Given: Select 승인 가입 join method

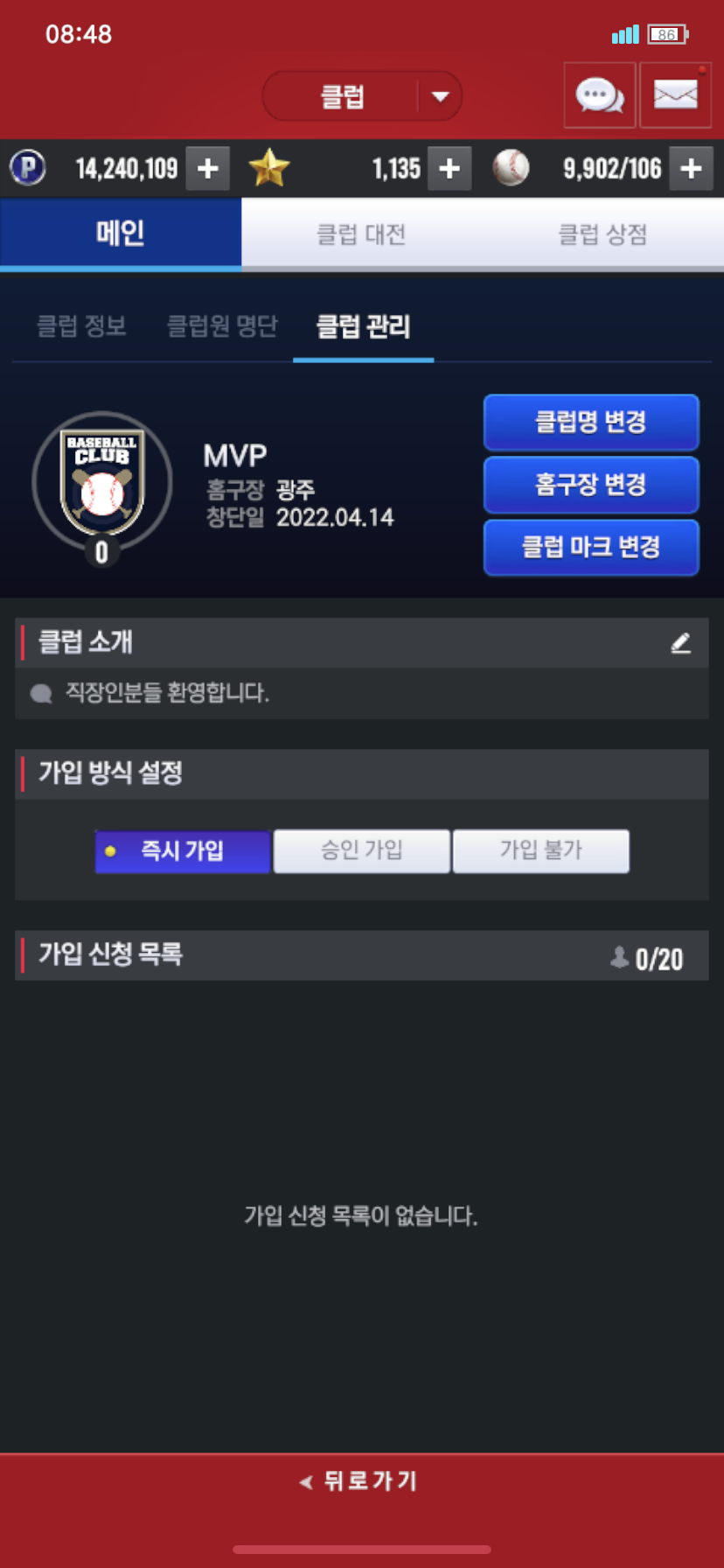Looking at the screenshot, I should click(x=362, y=850).
